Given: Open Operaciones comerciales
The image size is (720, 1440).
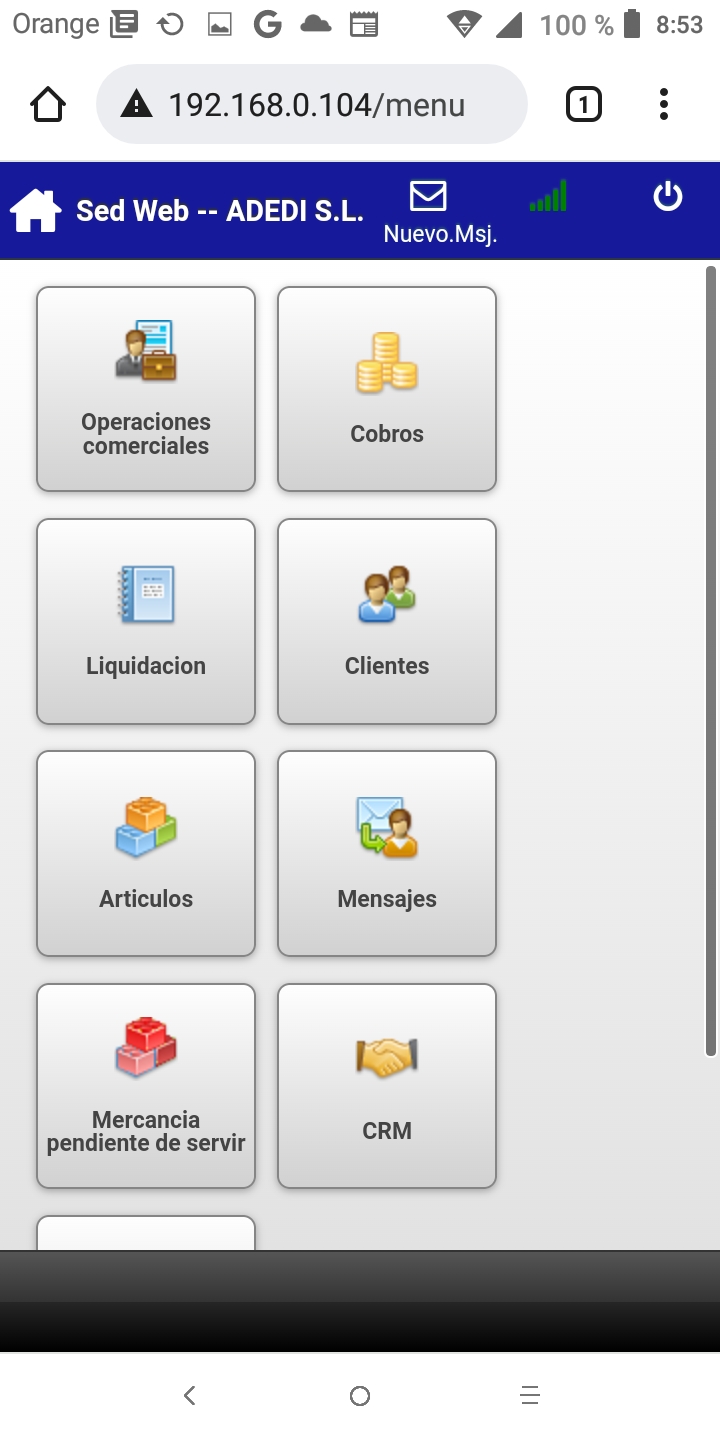Looking at the screenshot, I should click(x=146, y=389).
